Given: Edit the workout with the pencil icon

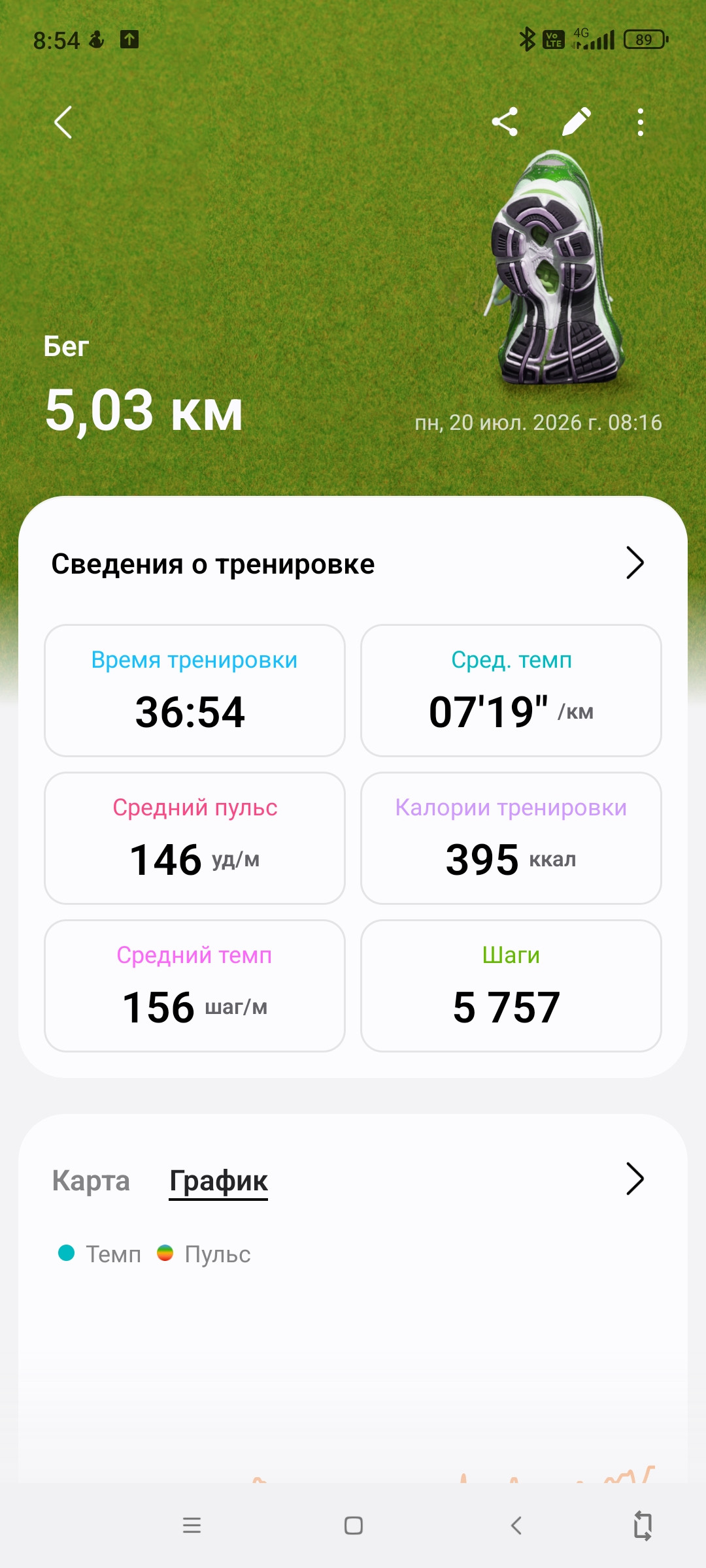Looking at the screenshot, I should click(577, 122).
